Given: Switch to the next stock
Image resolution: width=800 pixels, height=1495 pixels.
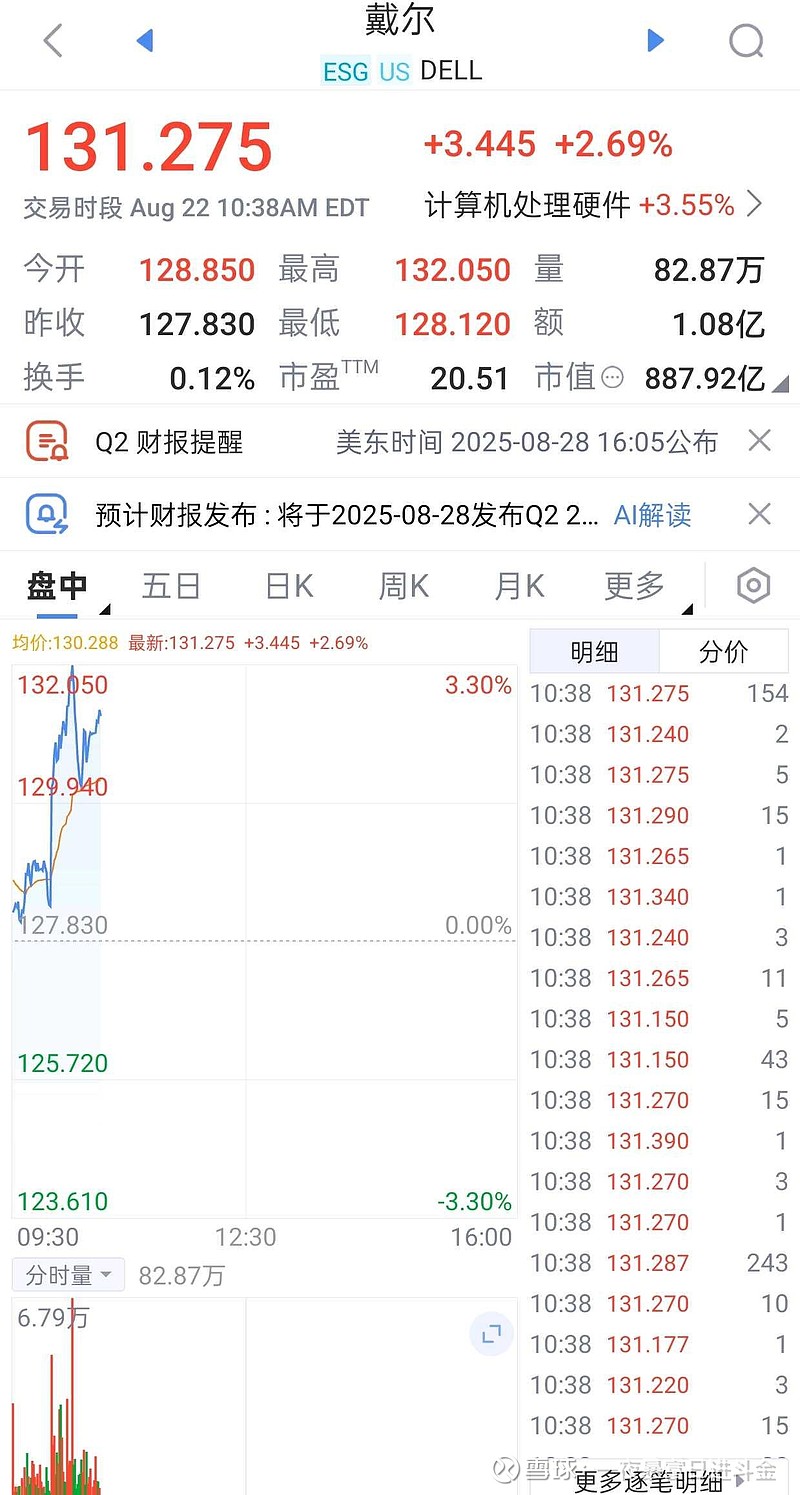Looking at the screenshot, I should pos(655,40).
